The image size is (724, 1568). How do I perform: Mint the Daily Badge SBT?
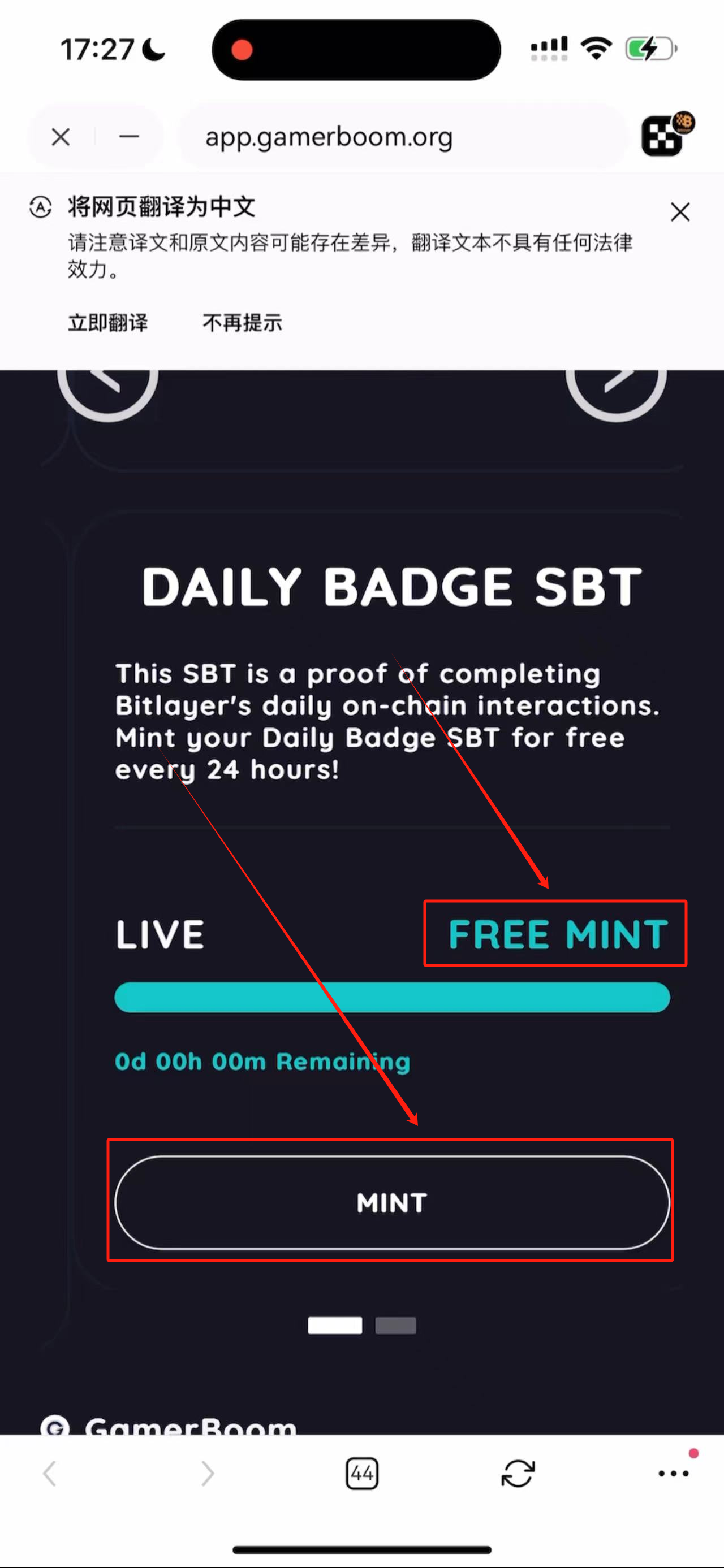coord(392,1203)
